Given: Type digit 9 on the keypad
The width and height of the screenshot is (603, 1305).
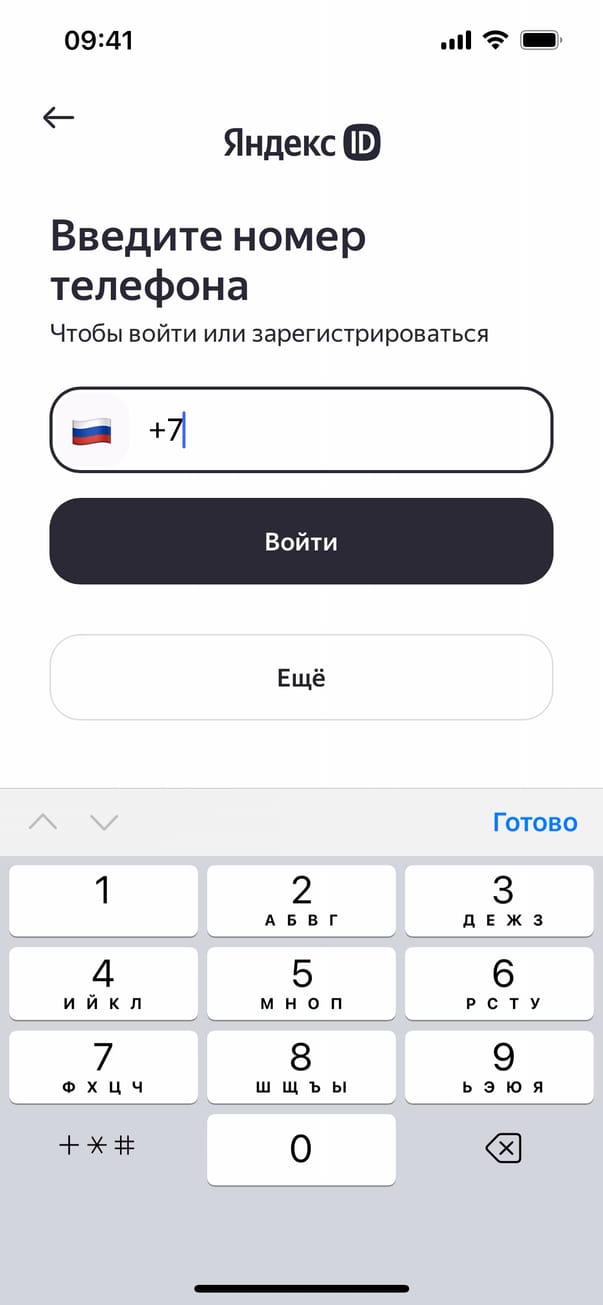Looking at the screenshot, I should (502, 1067).
